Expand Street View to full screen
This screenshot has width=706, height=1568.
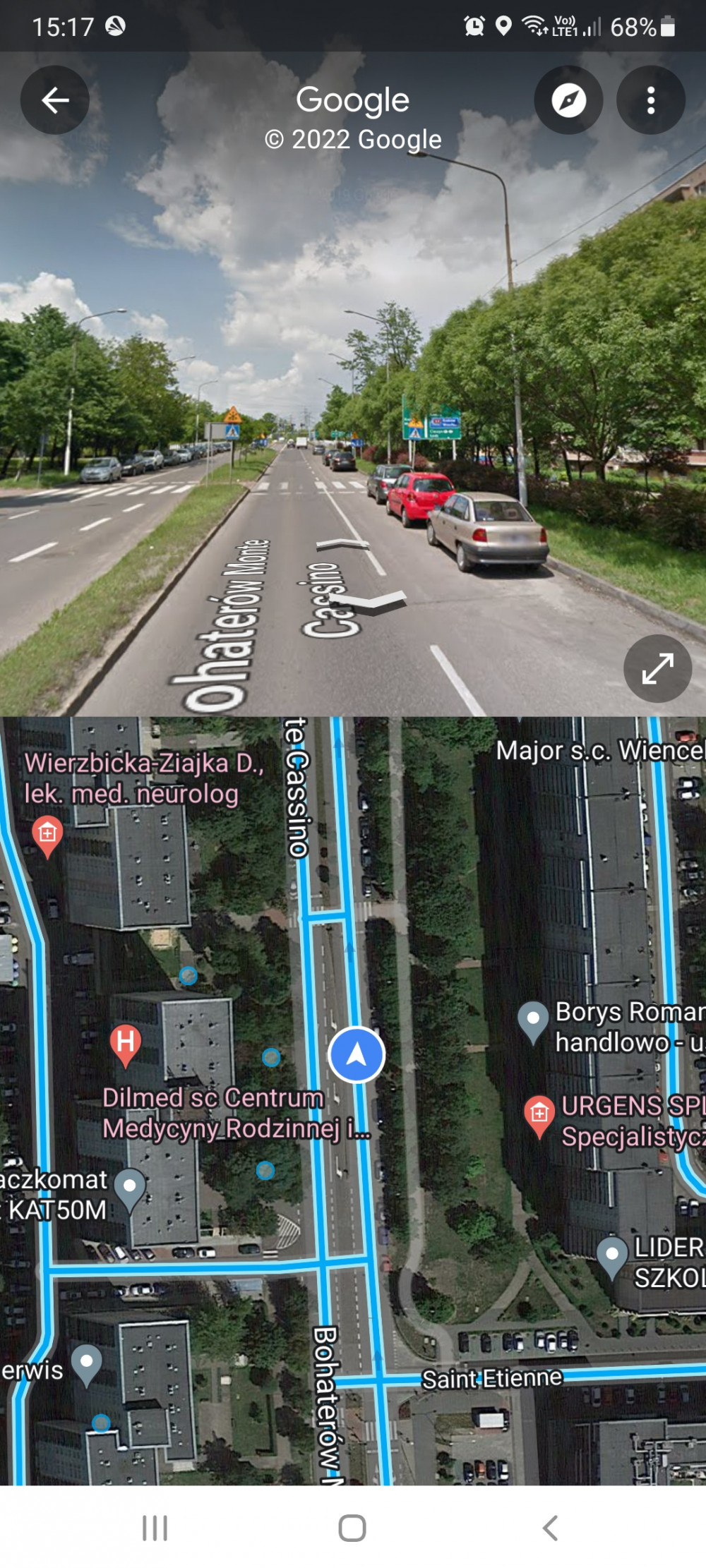(x=657, y=668)
